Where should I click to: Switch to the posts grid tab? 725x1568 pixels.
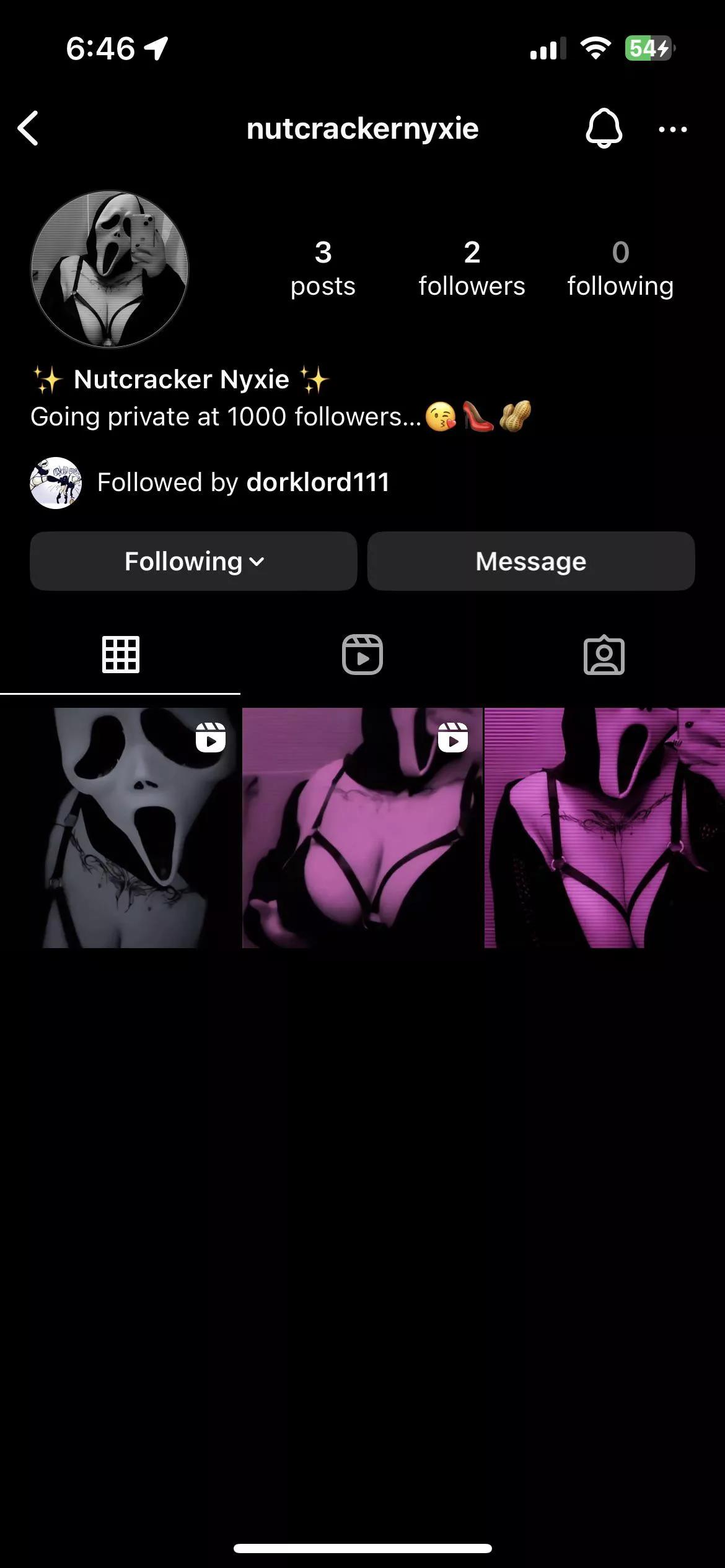click(120, 655)
